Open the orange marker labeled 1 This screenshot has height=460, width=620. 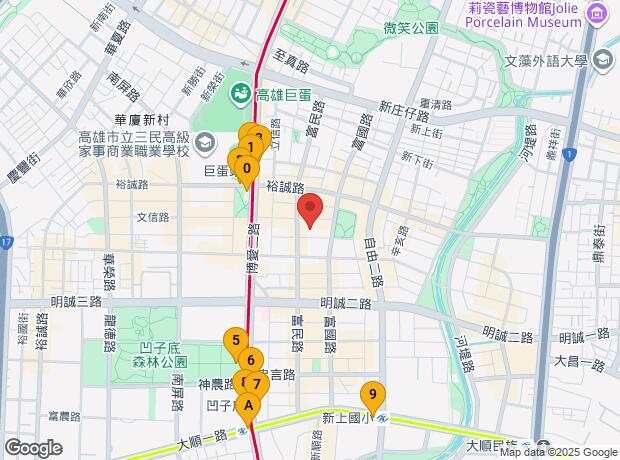[x=250, y=146]
